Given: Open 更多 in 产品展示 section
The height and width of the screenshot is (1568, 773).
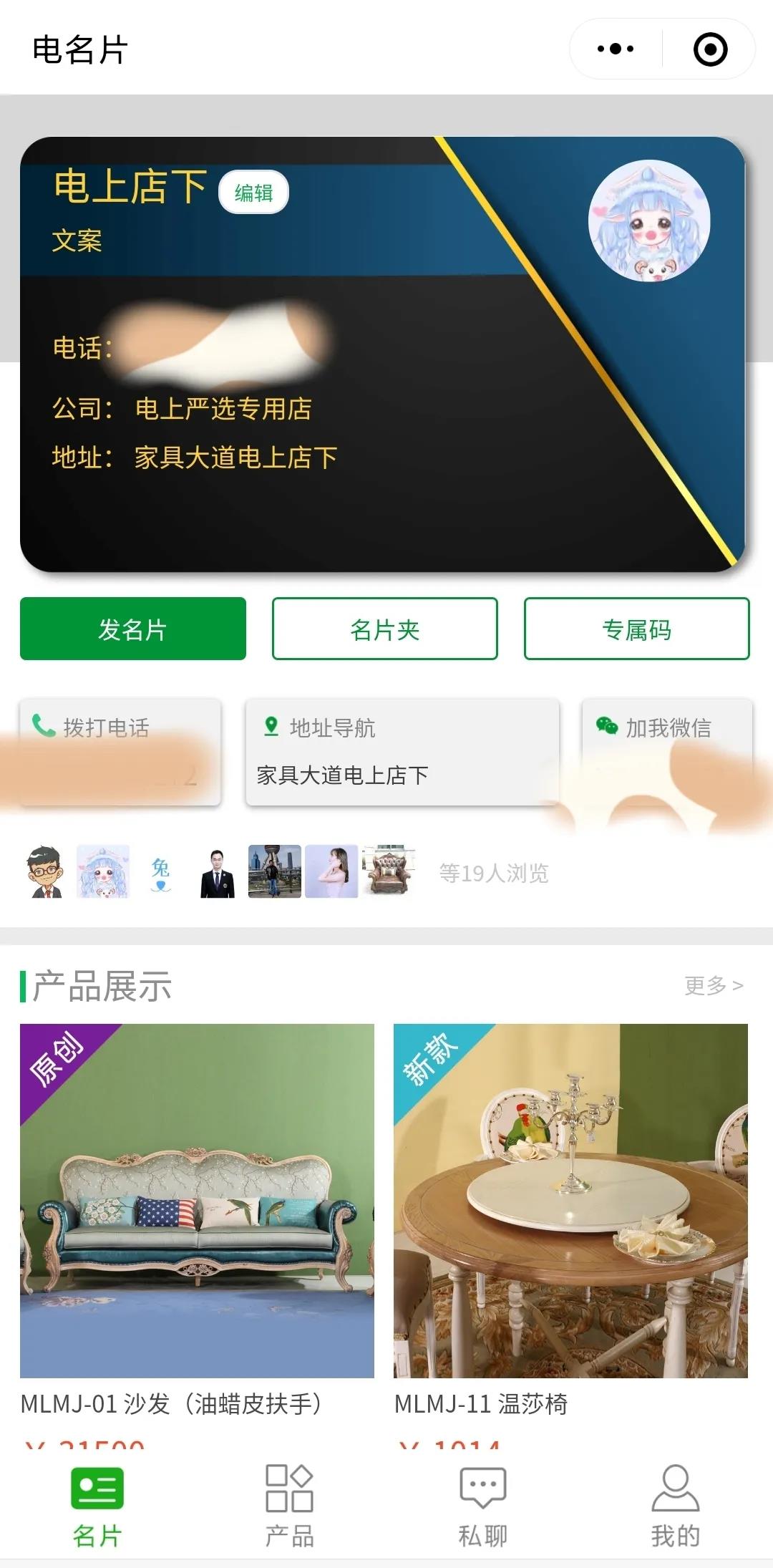Looking at the screenshot, I should click(714, 985).
